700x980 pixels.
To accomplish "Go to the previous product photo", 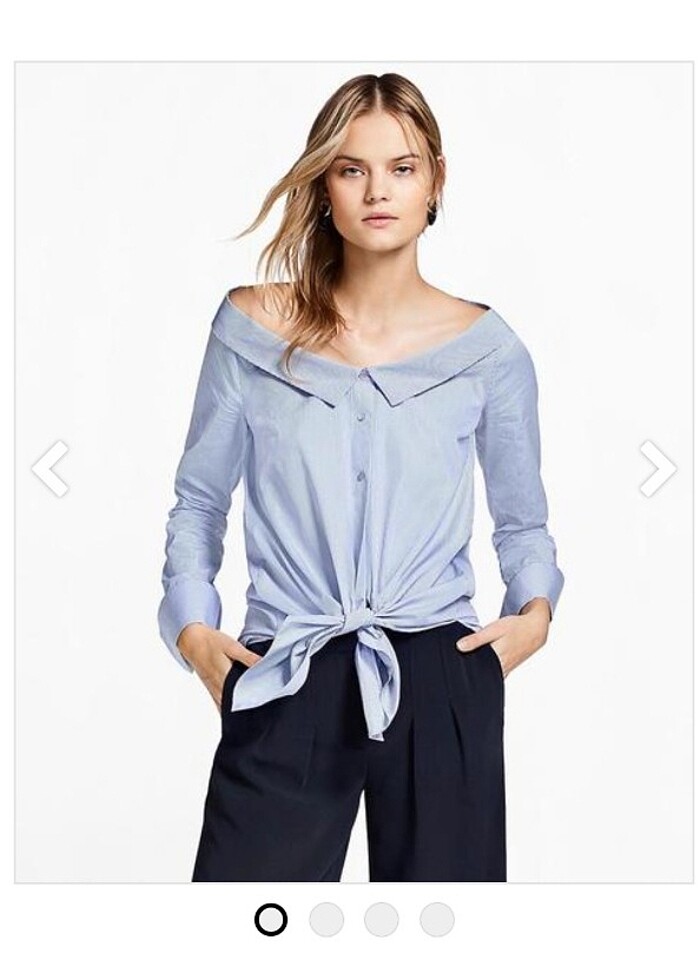I will tap(50, 468).
